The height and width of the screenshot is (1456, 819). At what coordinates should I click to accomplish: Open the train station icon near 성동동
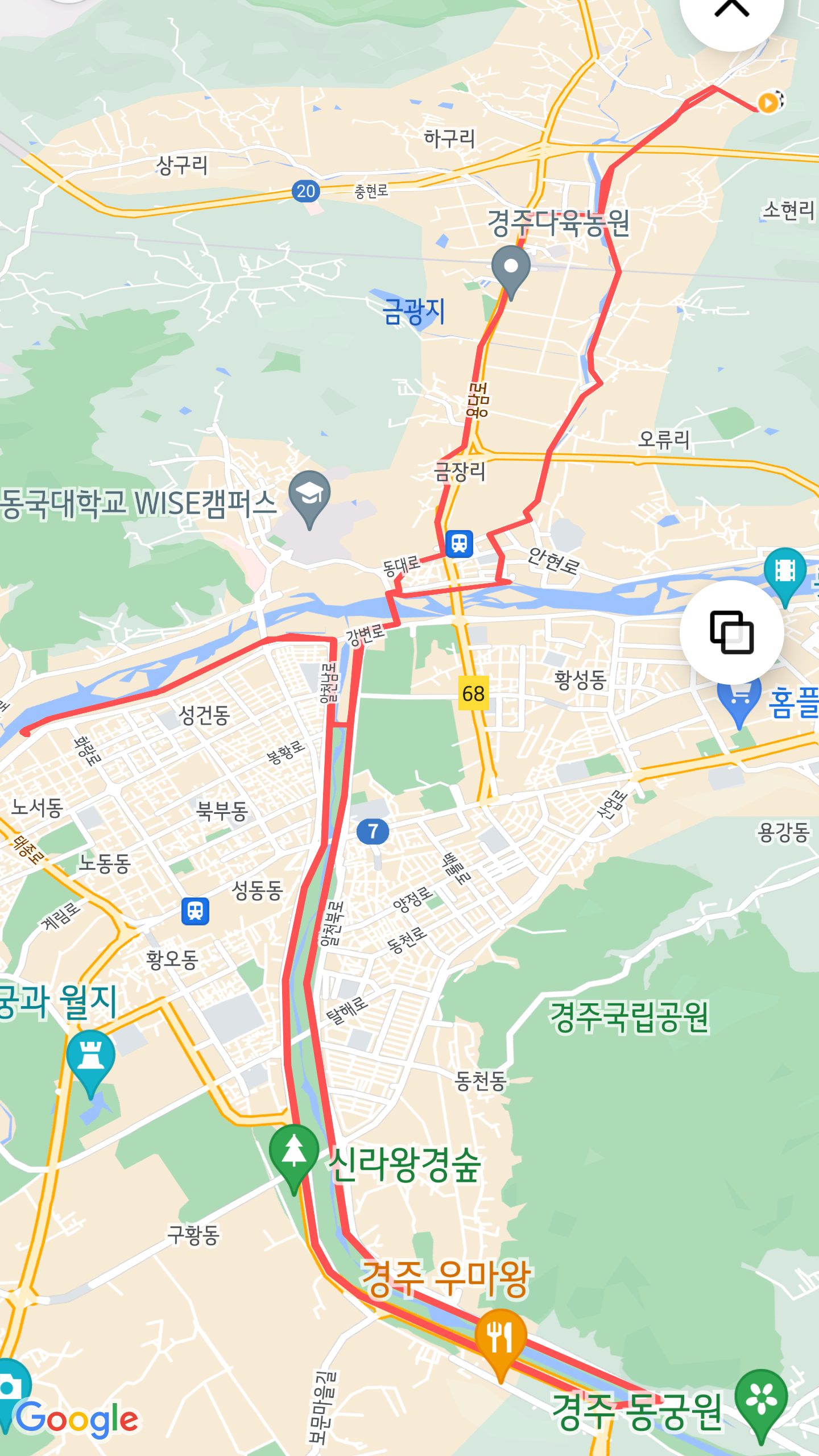pyautogui.click(x=195, y=911)
